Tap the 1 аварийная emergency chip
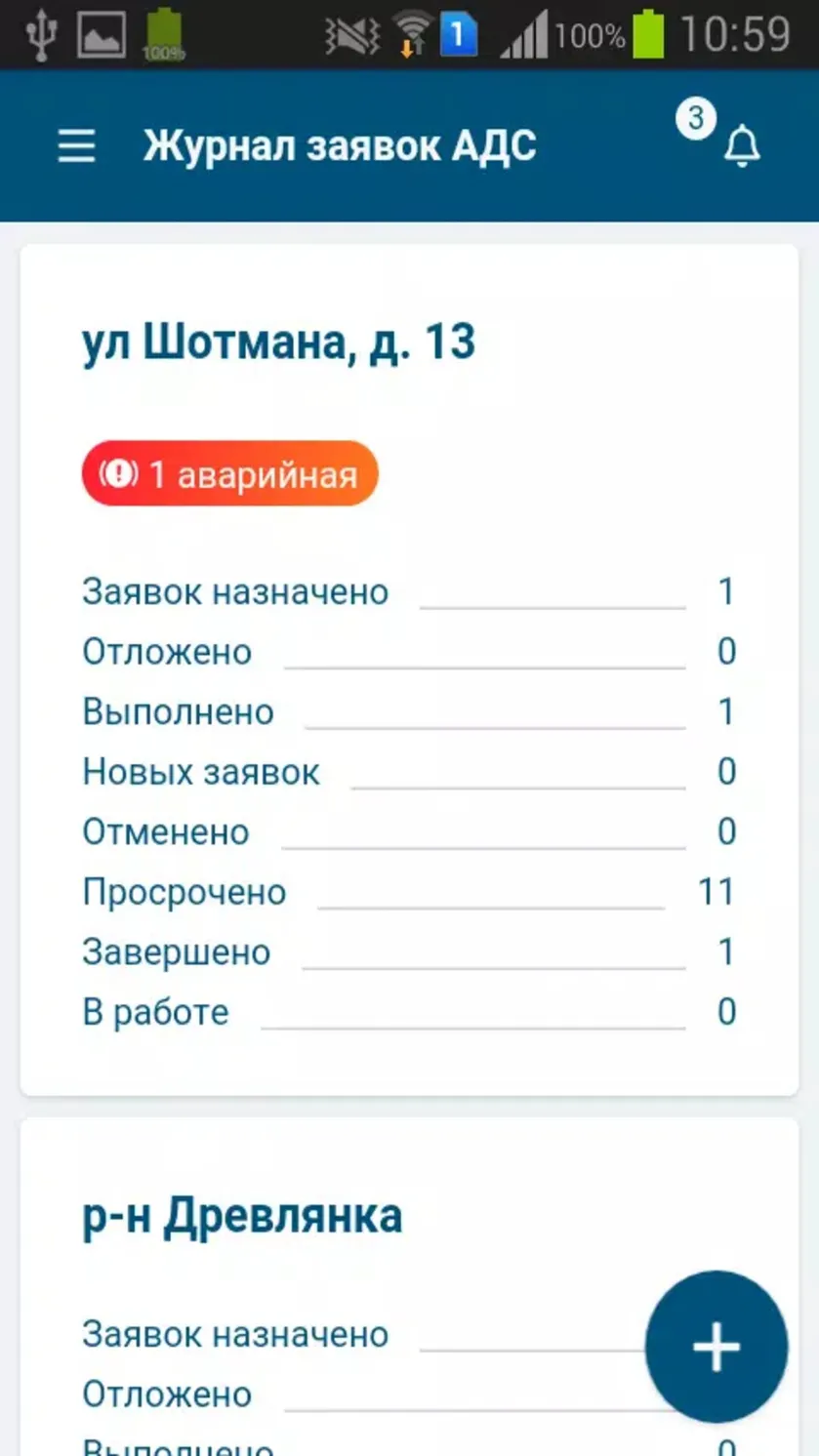 [x=229, y=474]
